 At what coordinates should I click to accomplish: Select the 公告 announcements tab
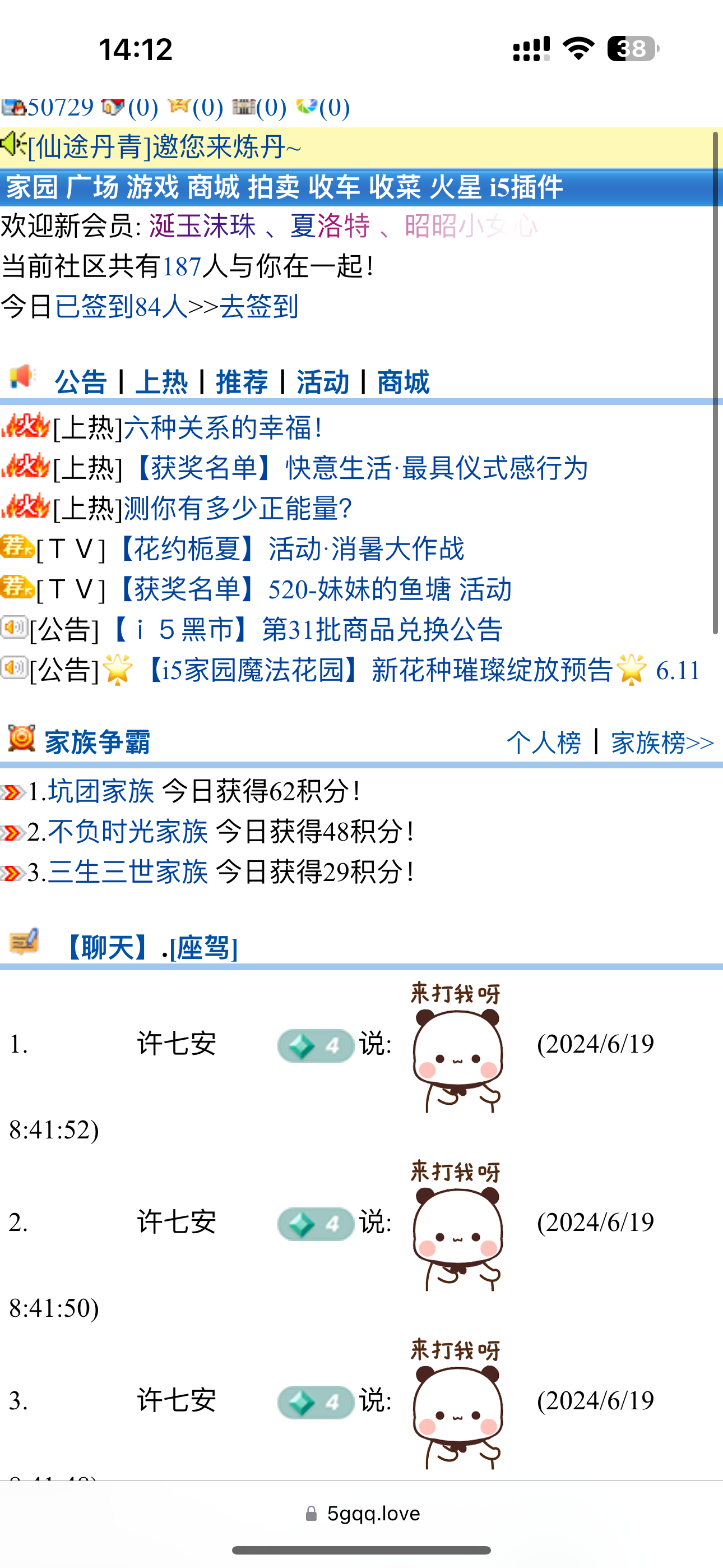pyautogui.click(x=81, y=382)
